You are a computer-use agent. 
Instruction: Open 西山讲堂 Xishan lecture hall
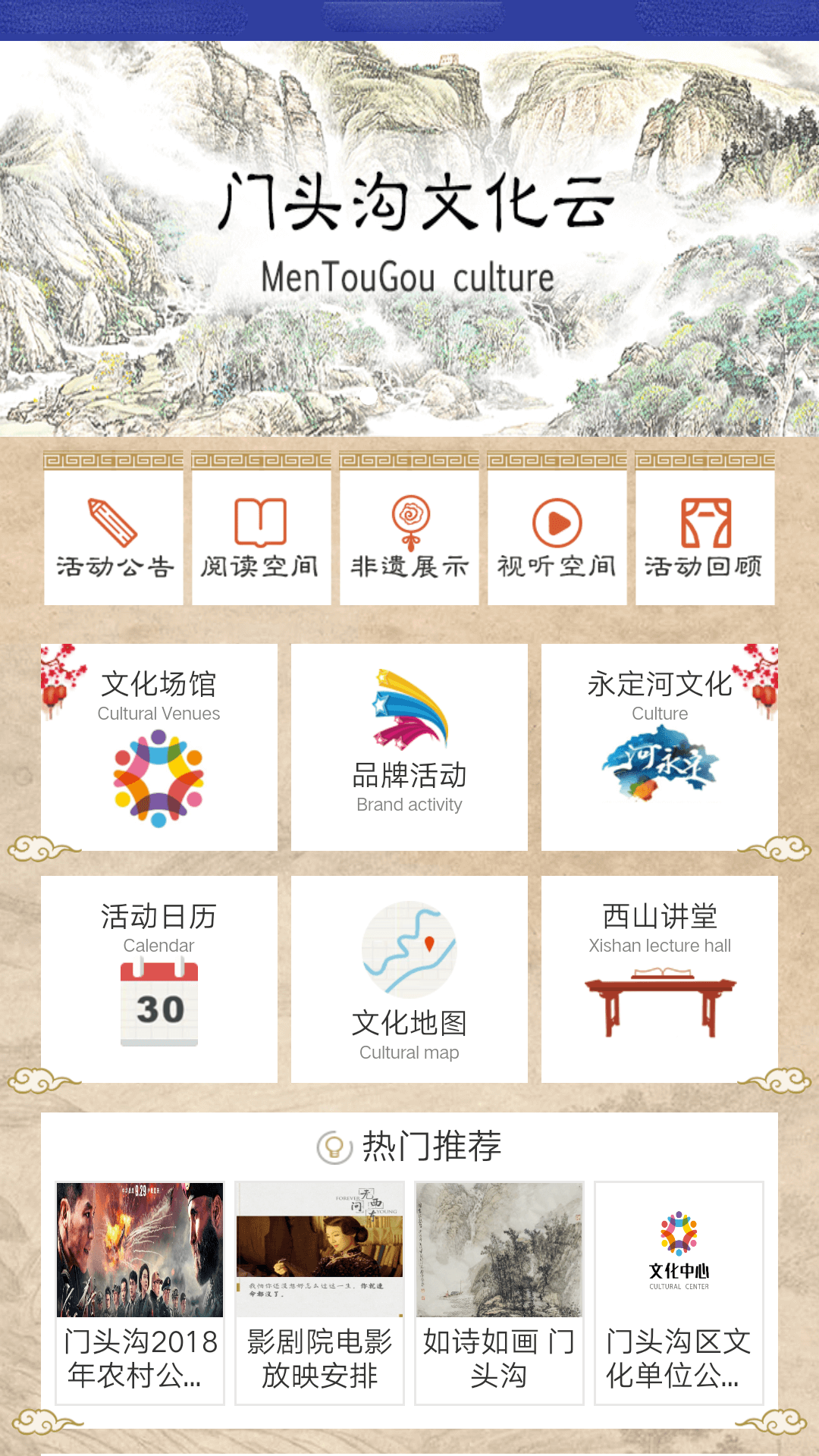pos(660,979)
